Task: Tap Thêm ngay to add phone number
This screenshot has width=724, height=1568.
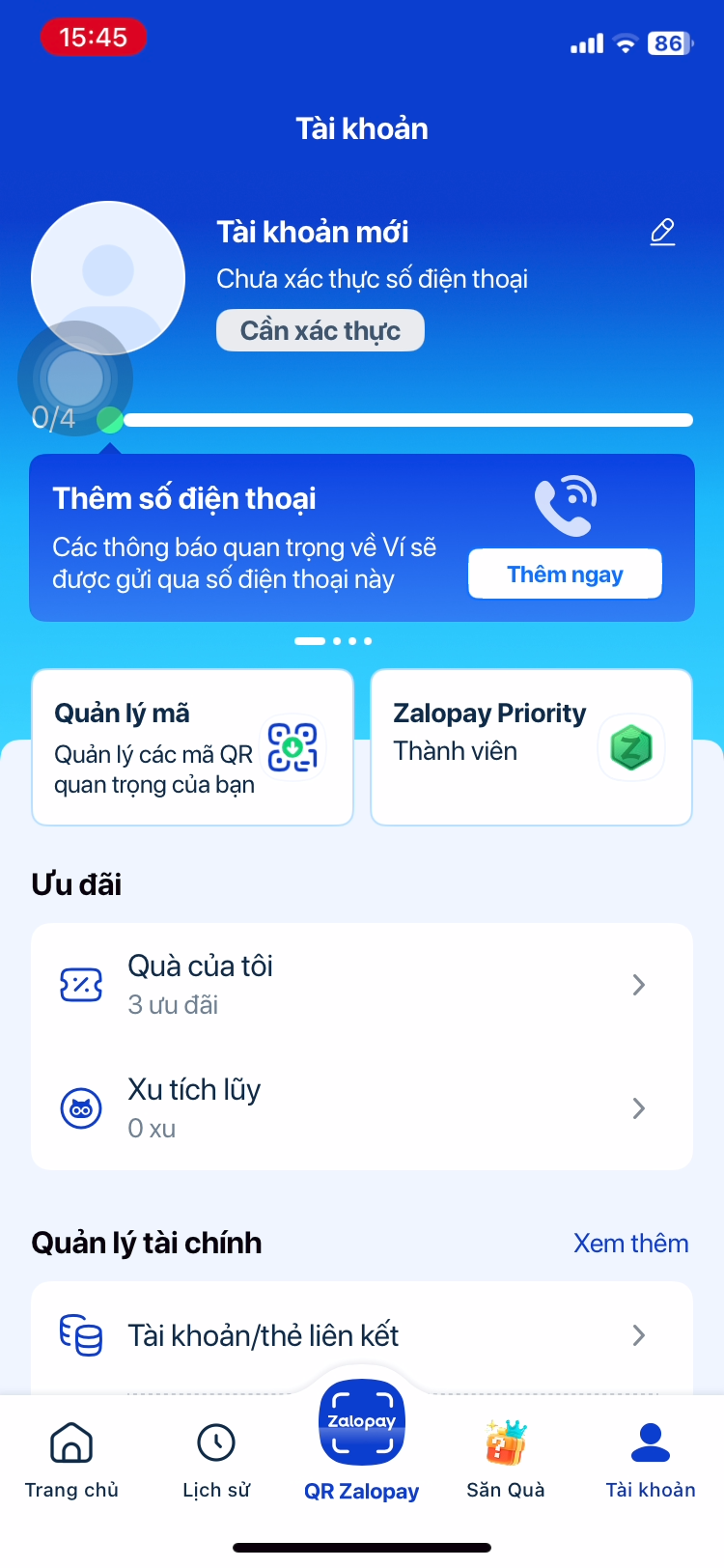Action: (565, 574)
